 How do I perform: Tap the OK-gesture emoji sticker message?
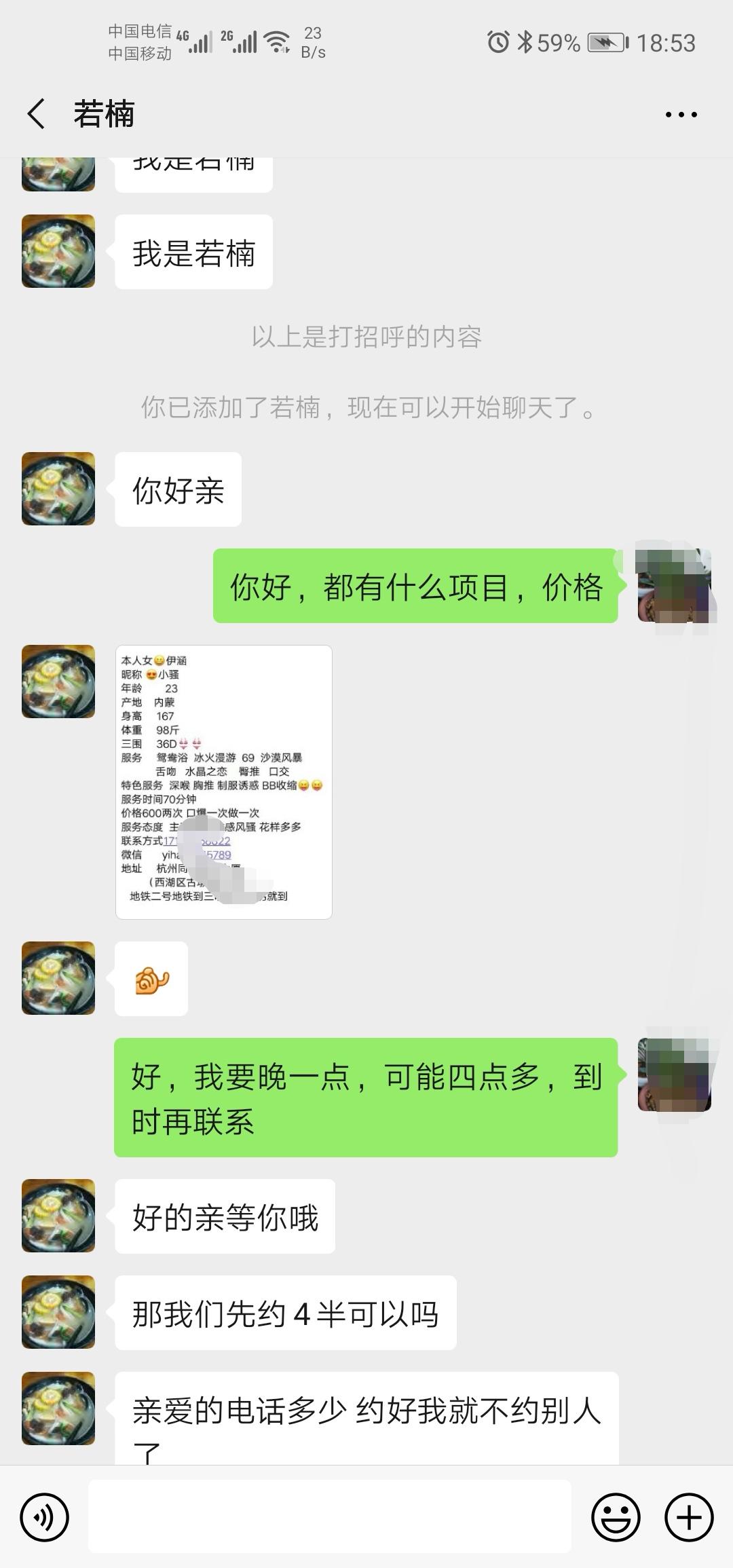pos(151,980)
